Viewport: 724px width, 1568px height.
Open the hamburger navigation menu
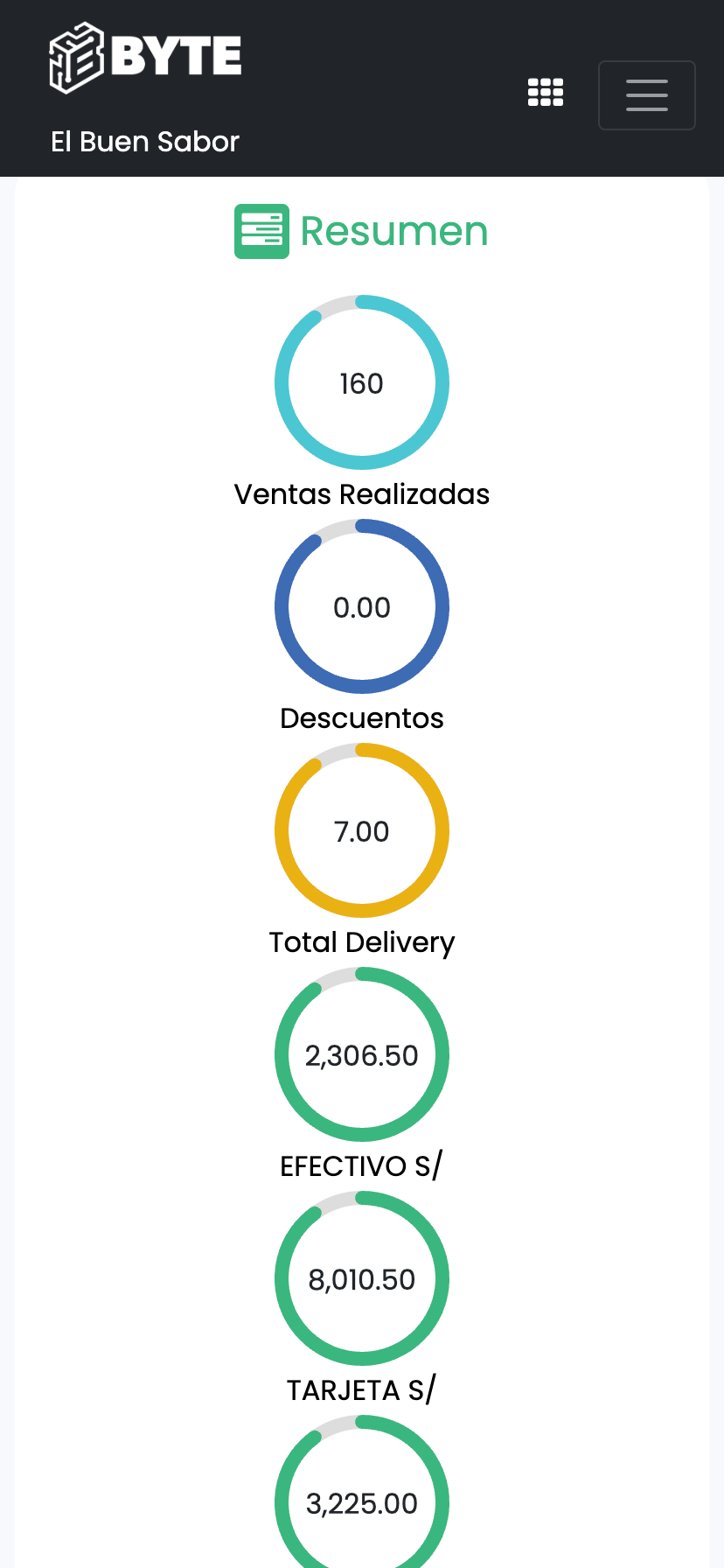coord(646,95)
